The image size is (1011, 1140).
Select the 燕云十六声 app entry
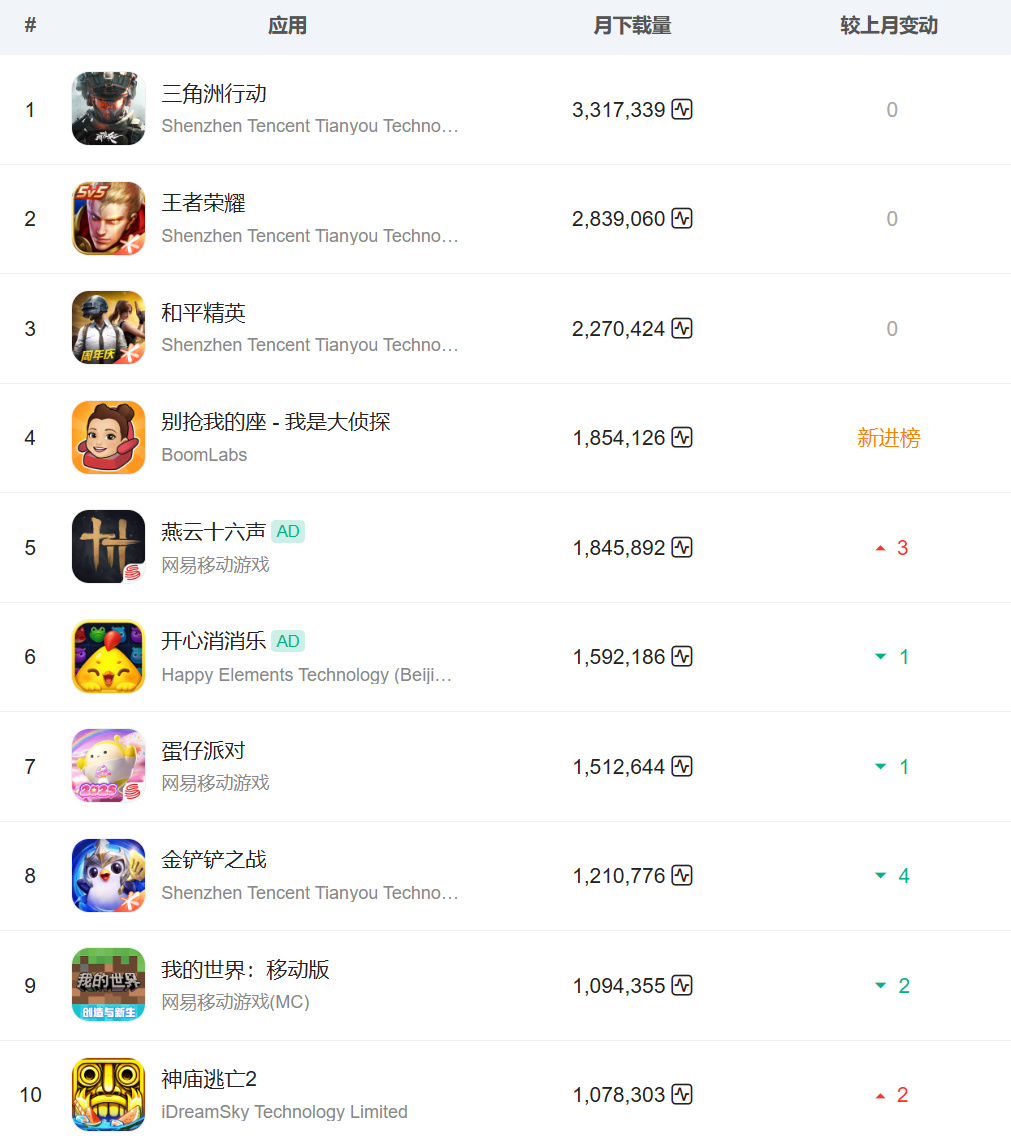(x=213, y=532)
